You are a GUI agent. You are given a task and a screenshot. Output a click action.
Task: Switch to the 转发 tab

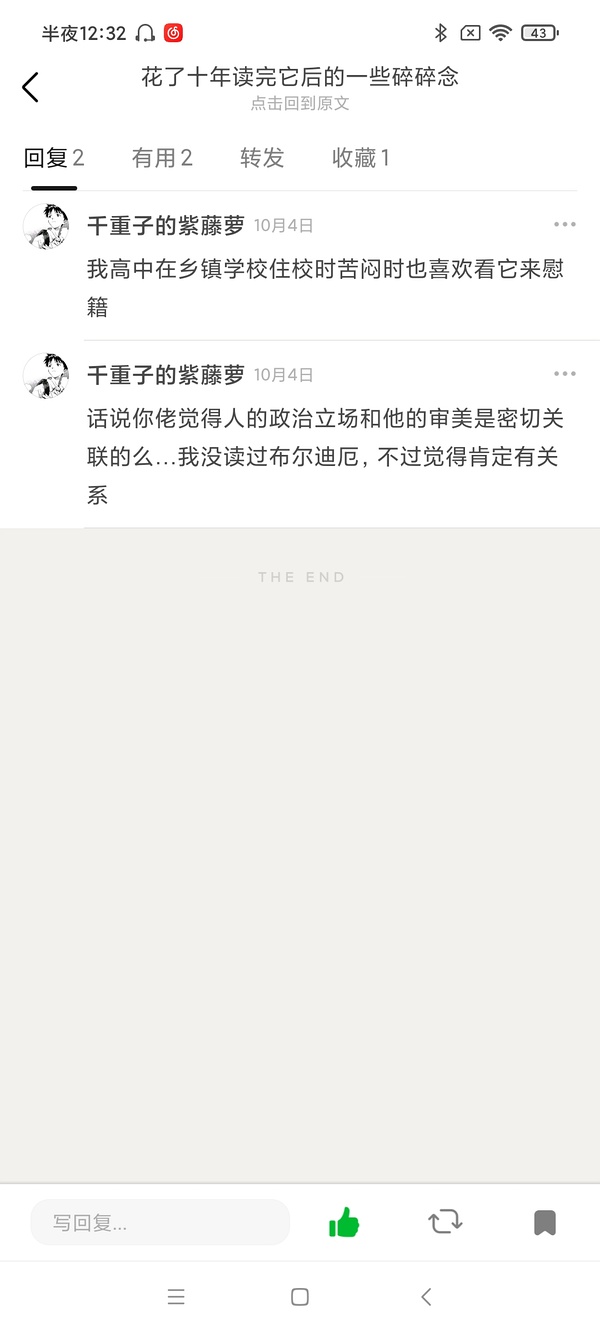262,158
